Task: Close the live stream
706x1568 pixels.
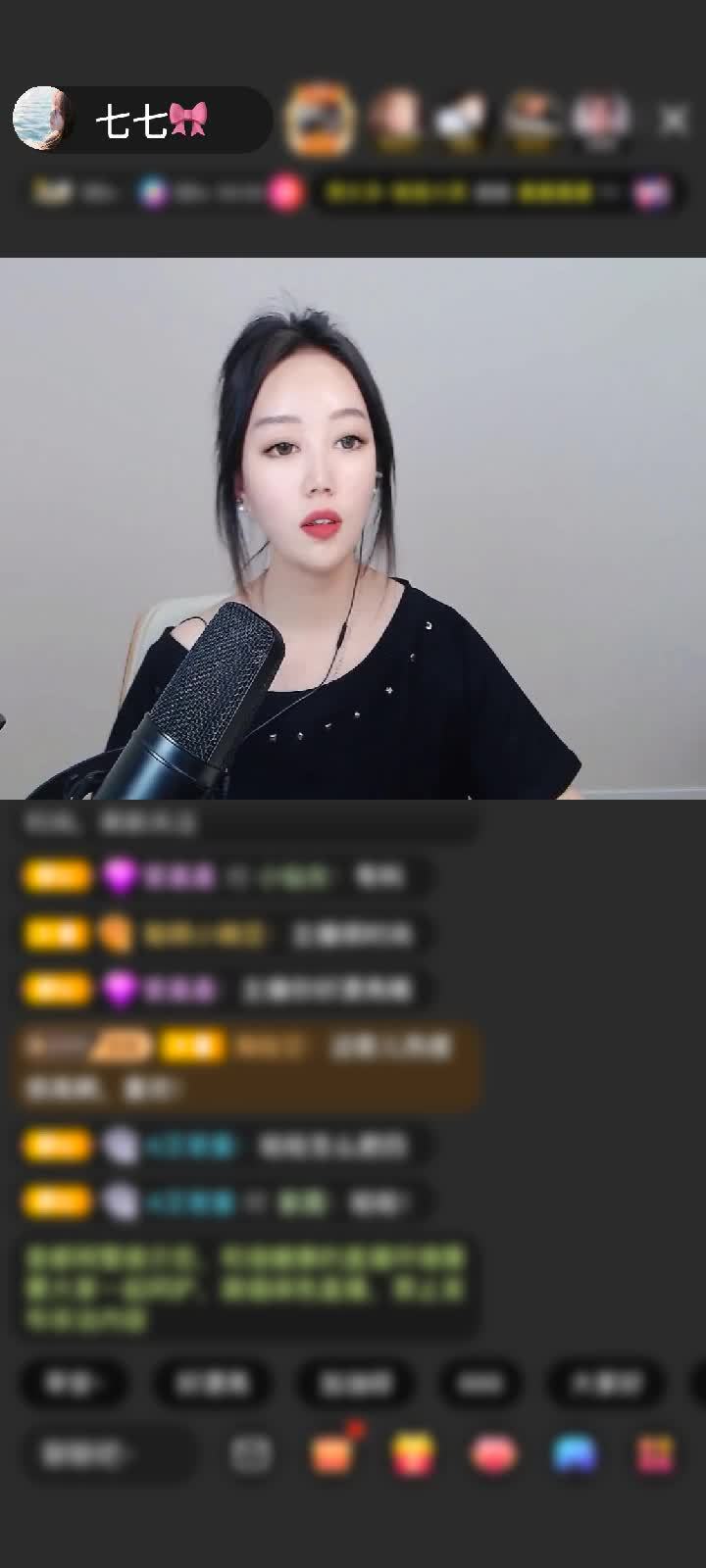Action: click(673, 121)
